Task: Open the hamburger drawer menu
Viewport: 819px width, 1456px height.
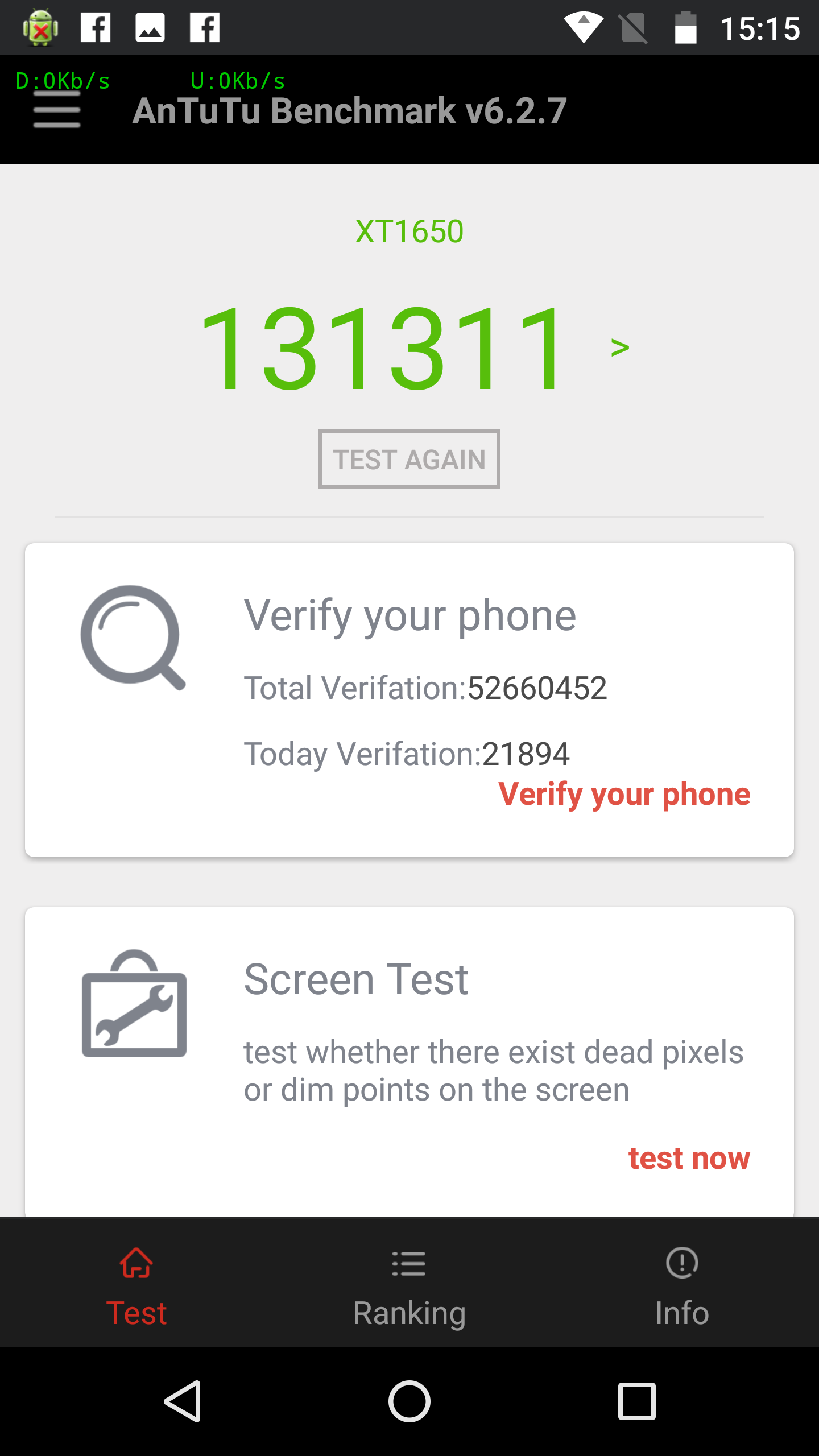Action: pos(57,110)
